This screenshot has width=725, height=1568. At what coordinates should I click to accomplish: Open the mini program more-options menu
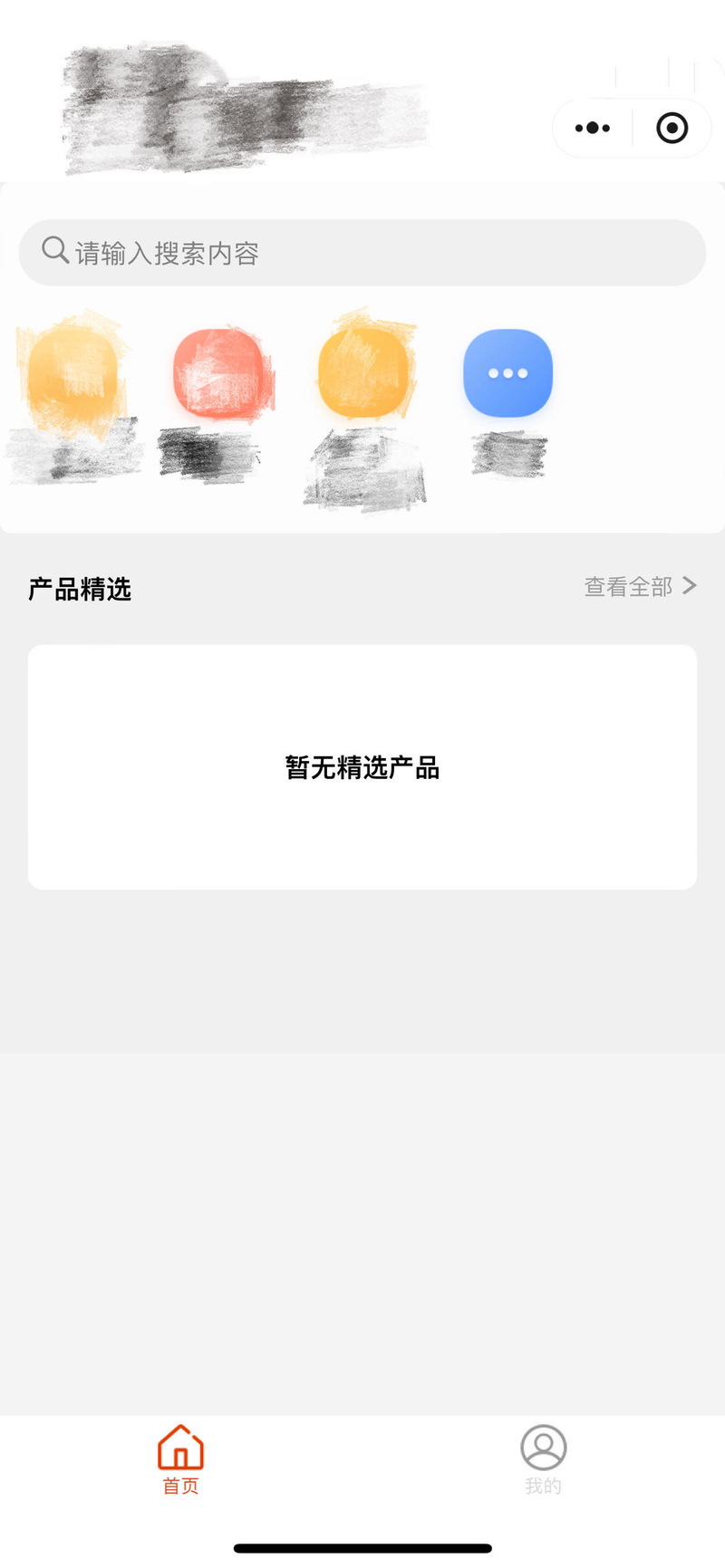point(593,128)
